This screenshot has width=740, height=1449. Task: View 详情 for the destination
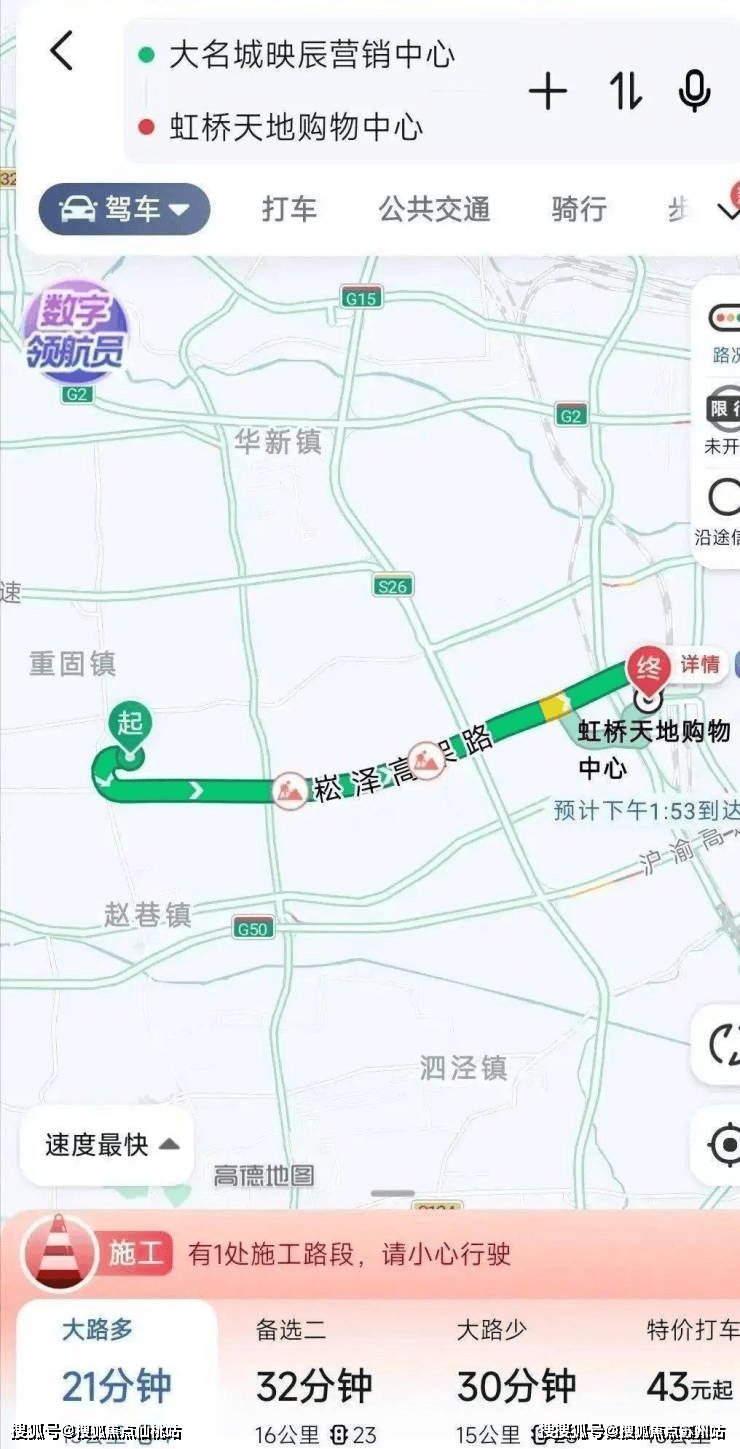(x=700, y=665)
